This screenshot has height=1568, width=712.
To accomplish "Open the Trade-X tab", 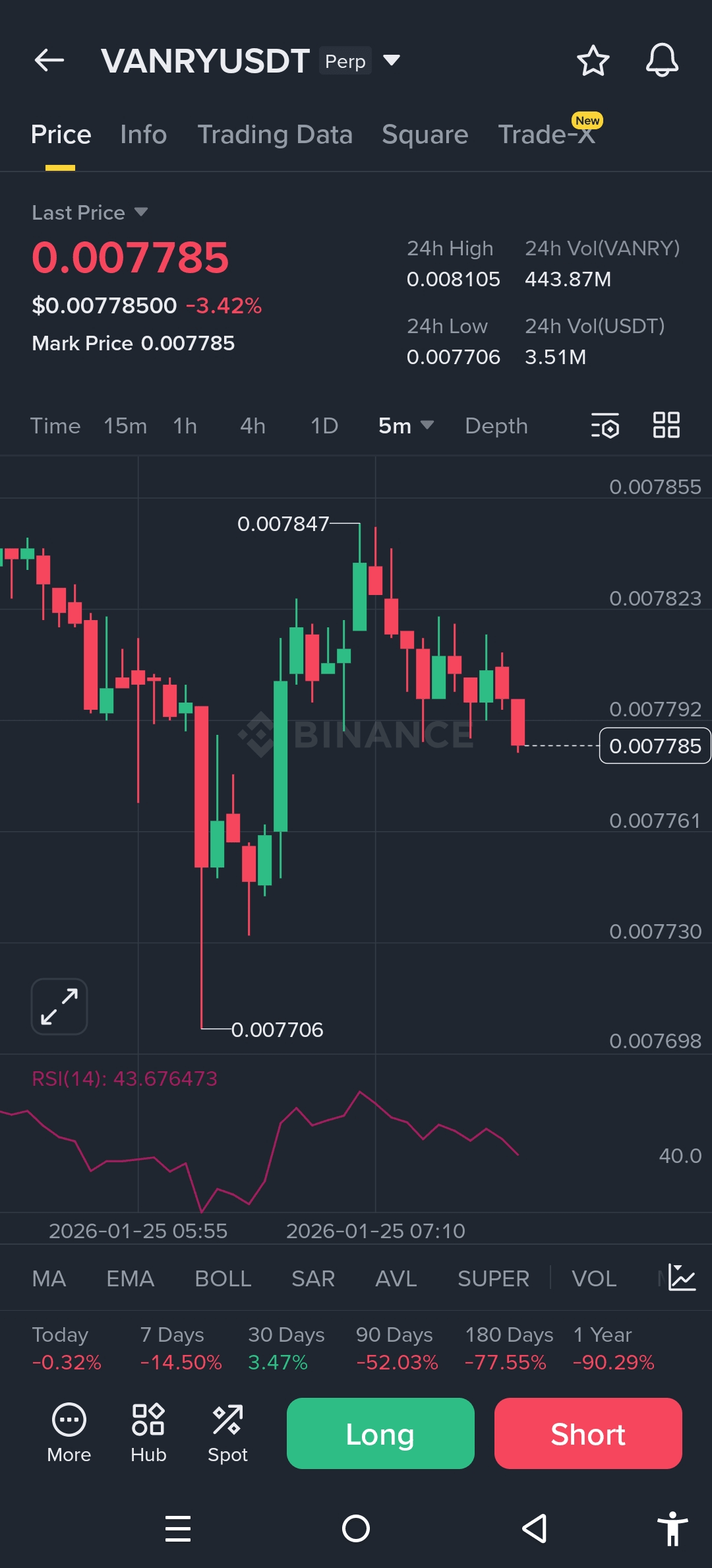I will click(x=546, y=135).
